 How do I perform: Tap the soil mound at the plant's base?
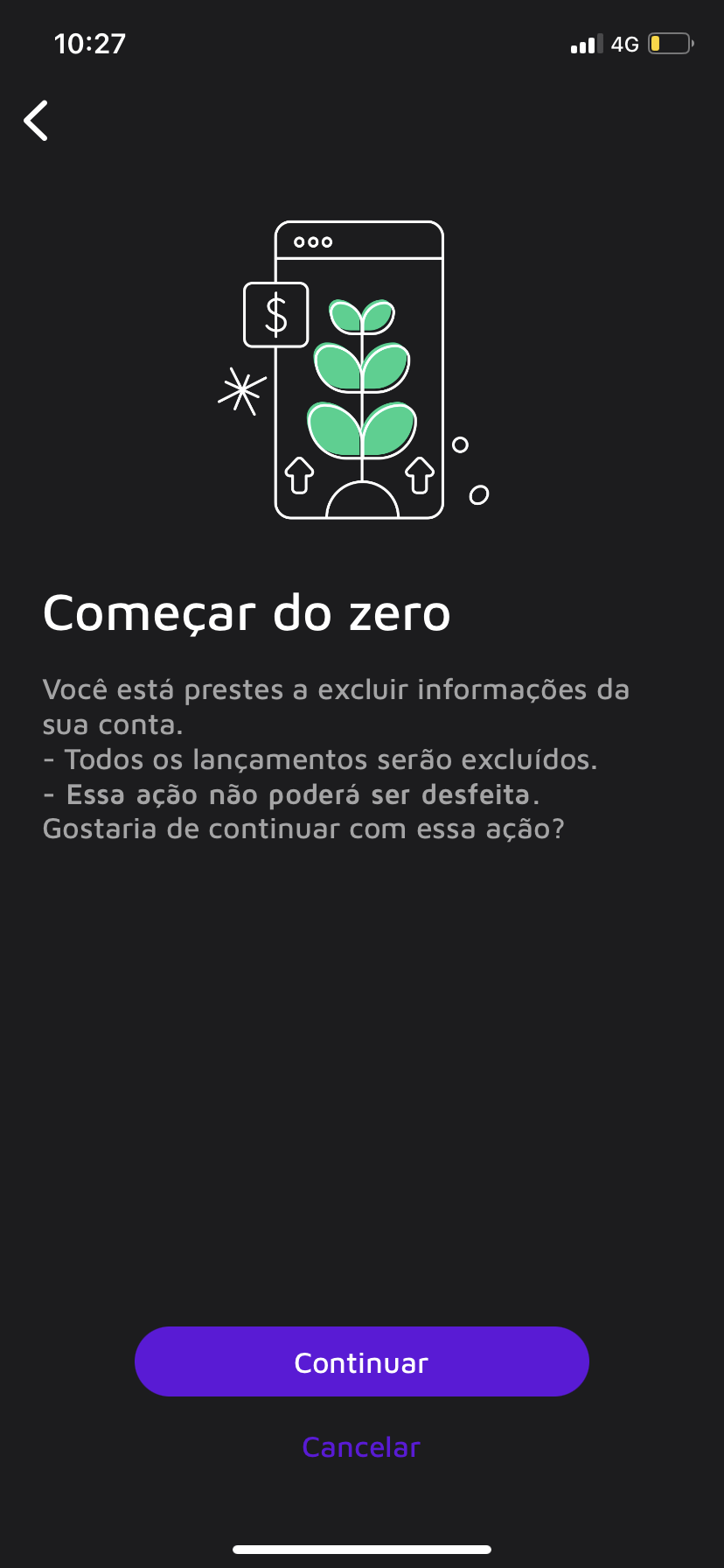(360, 503)
